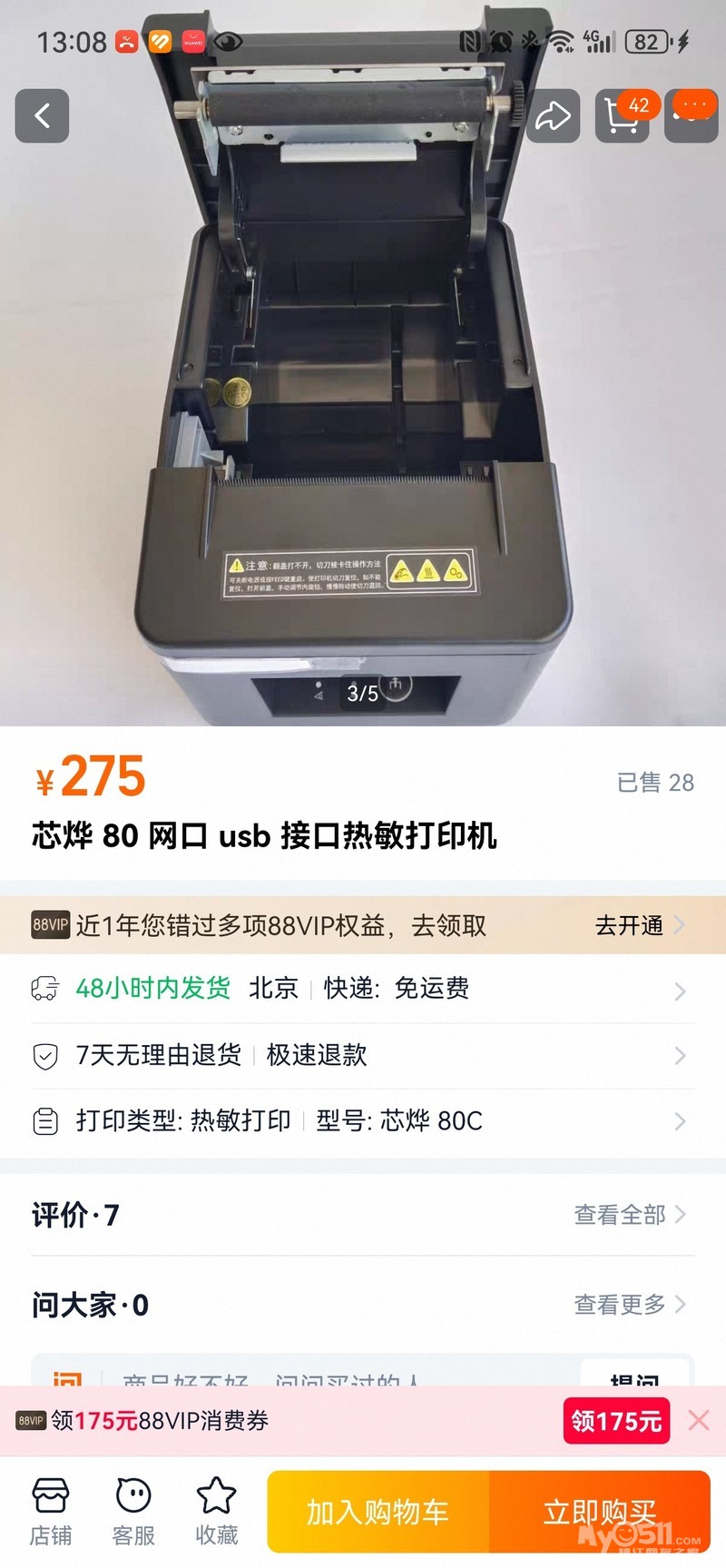The height and width of the screenshot is (1568, 726).
Task: Open the three-dot overflow menu
Action: point(693,115)
